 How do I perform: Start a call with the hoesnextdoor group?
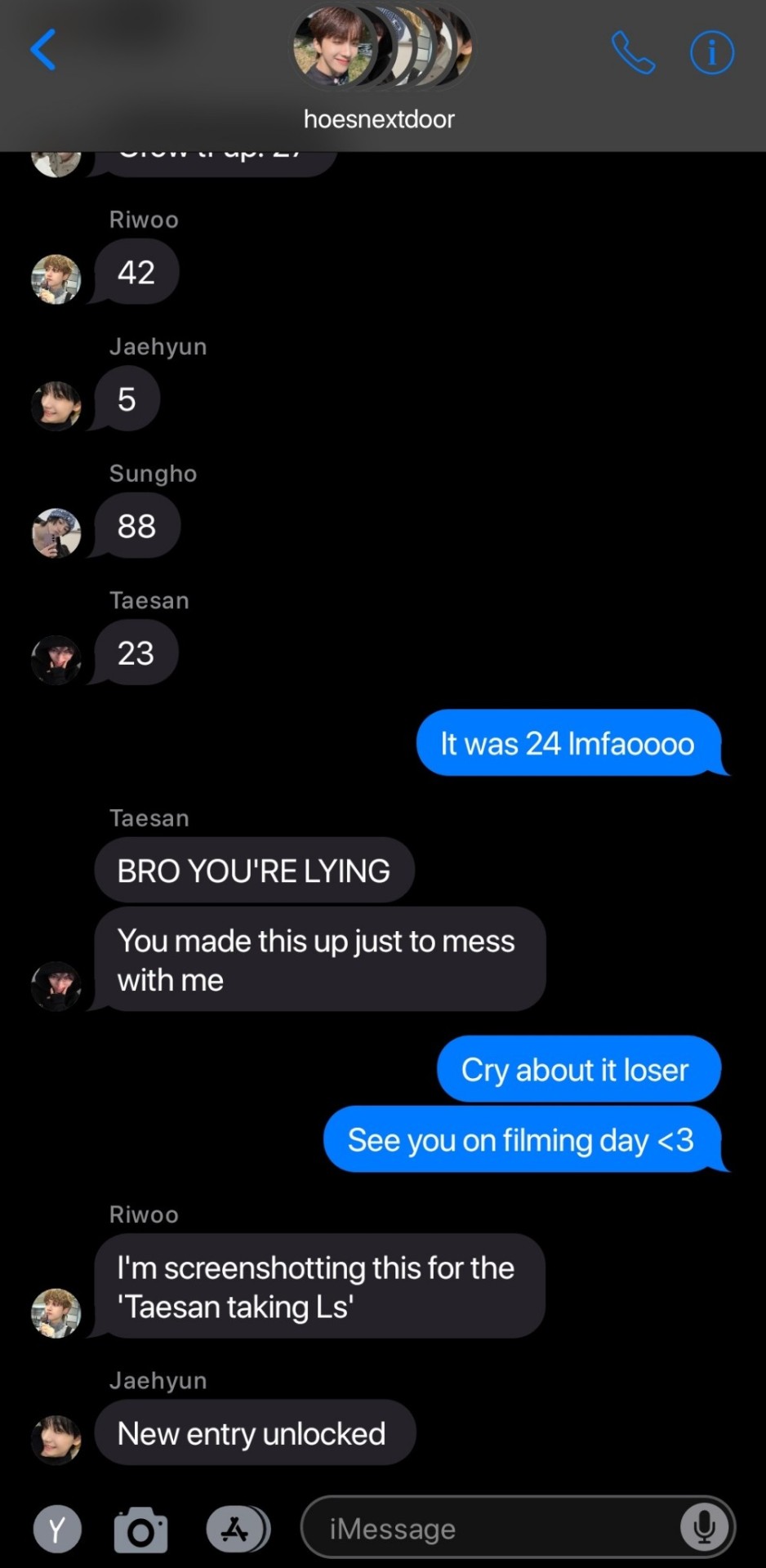(633, 53)
